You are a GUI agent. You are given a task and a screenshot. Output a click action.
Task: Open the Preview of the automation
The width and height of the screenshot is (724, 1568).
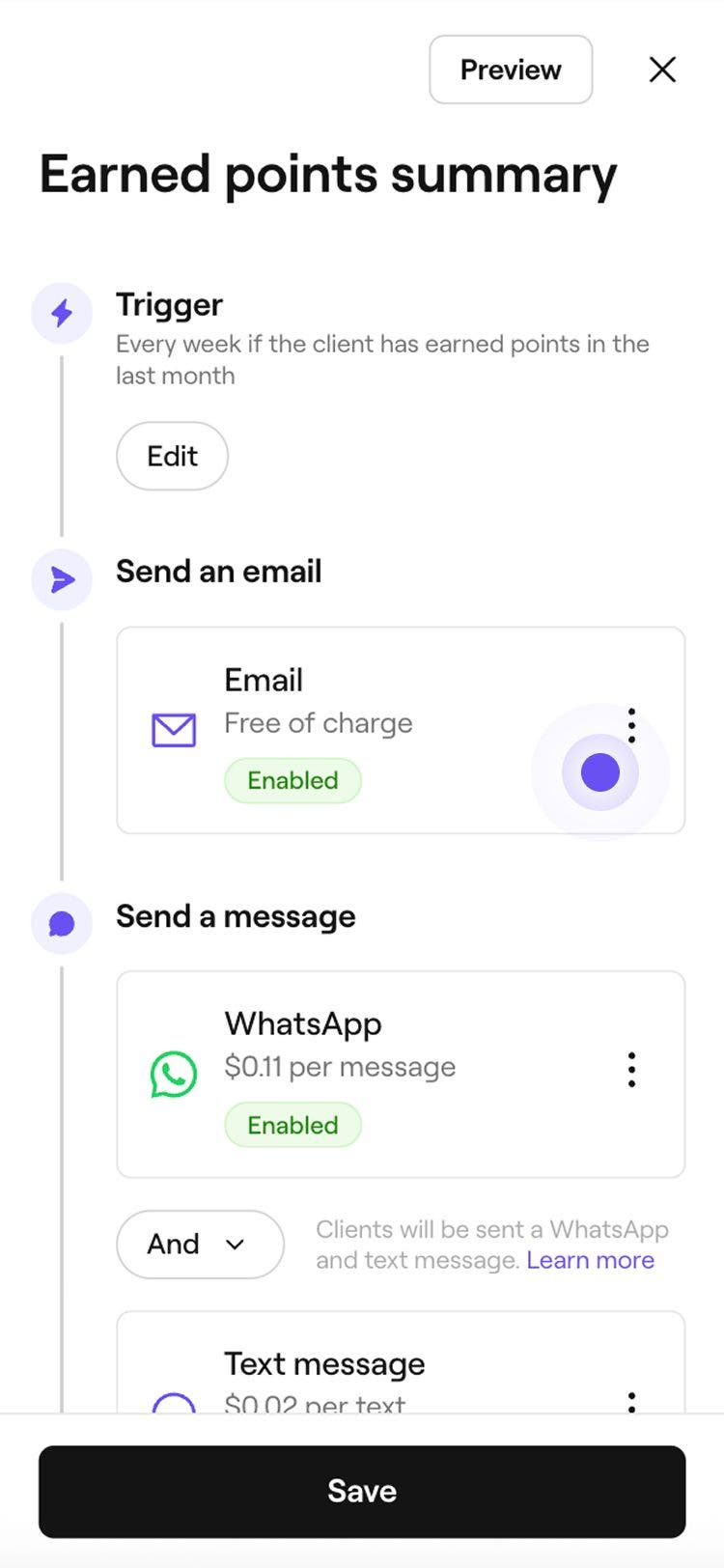(x=510, y=70)
